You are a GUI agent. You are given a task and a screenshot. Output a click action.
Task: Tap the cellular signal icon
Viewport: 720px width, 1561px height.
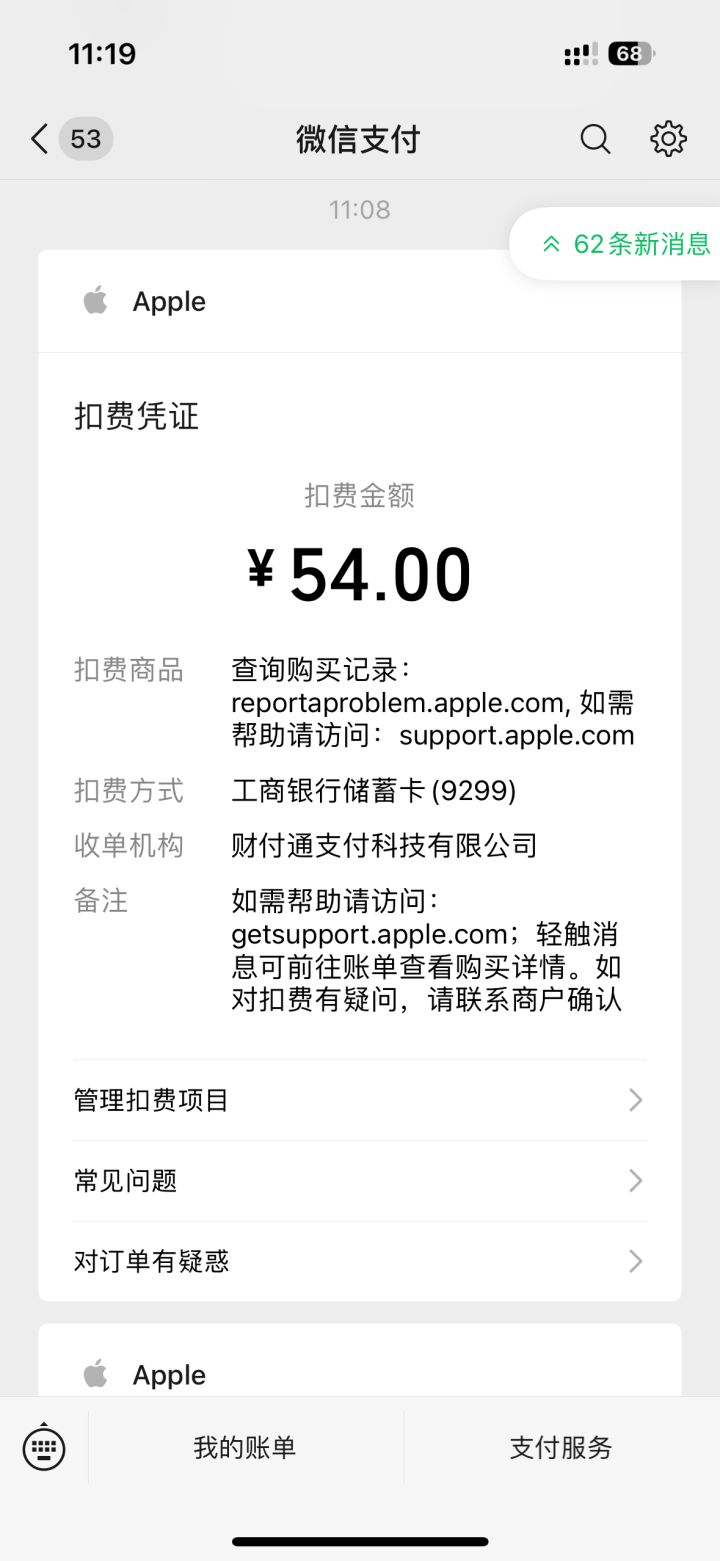pyautogui.click(x=578, y=54)
